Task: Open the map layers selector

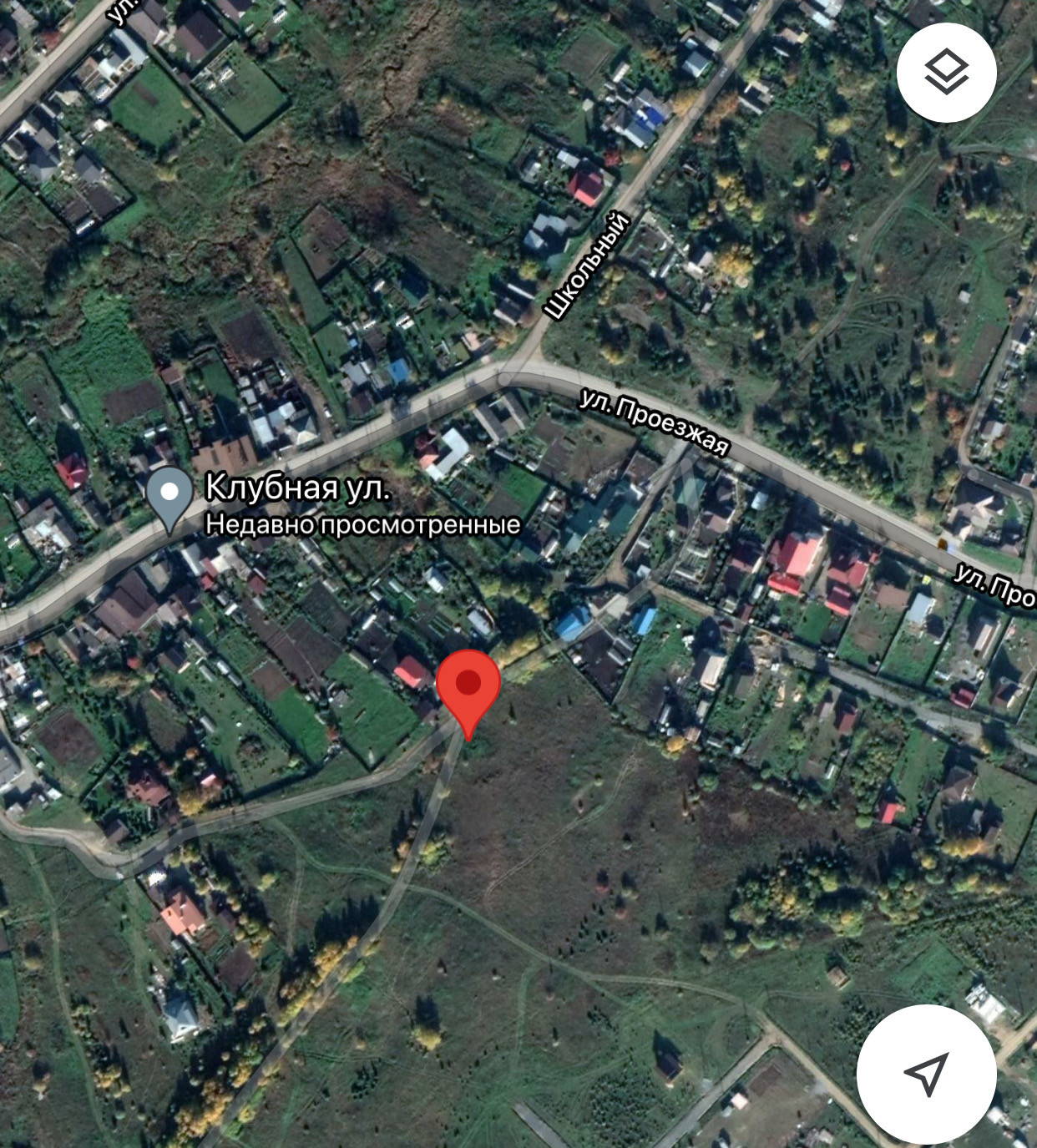Action: pyautogui.click(x=946, y=73)
